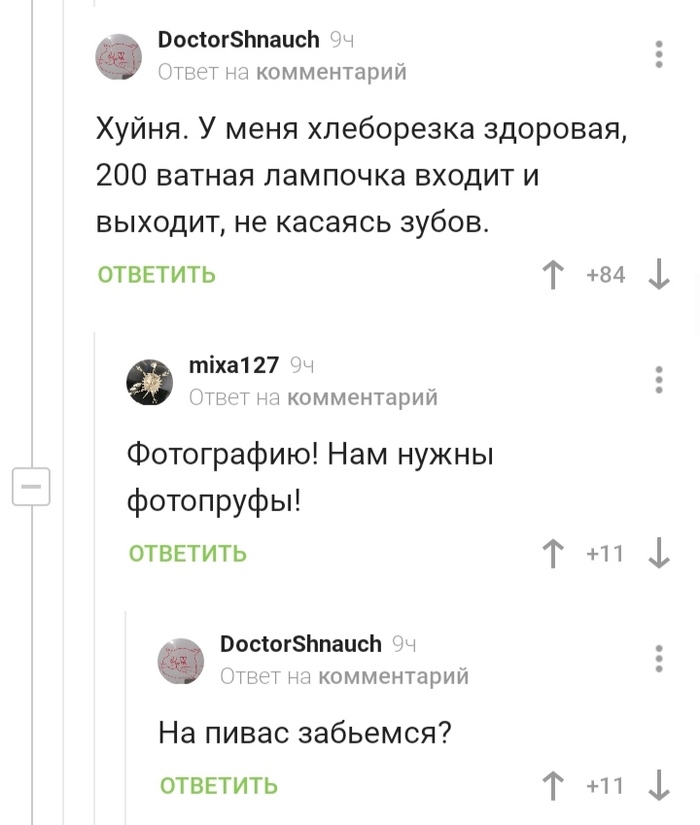Downvote the comment with +84 rating

click(659, 275)
